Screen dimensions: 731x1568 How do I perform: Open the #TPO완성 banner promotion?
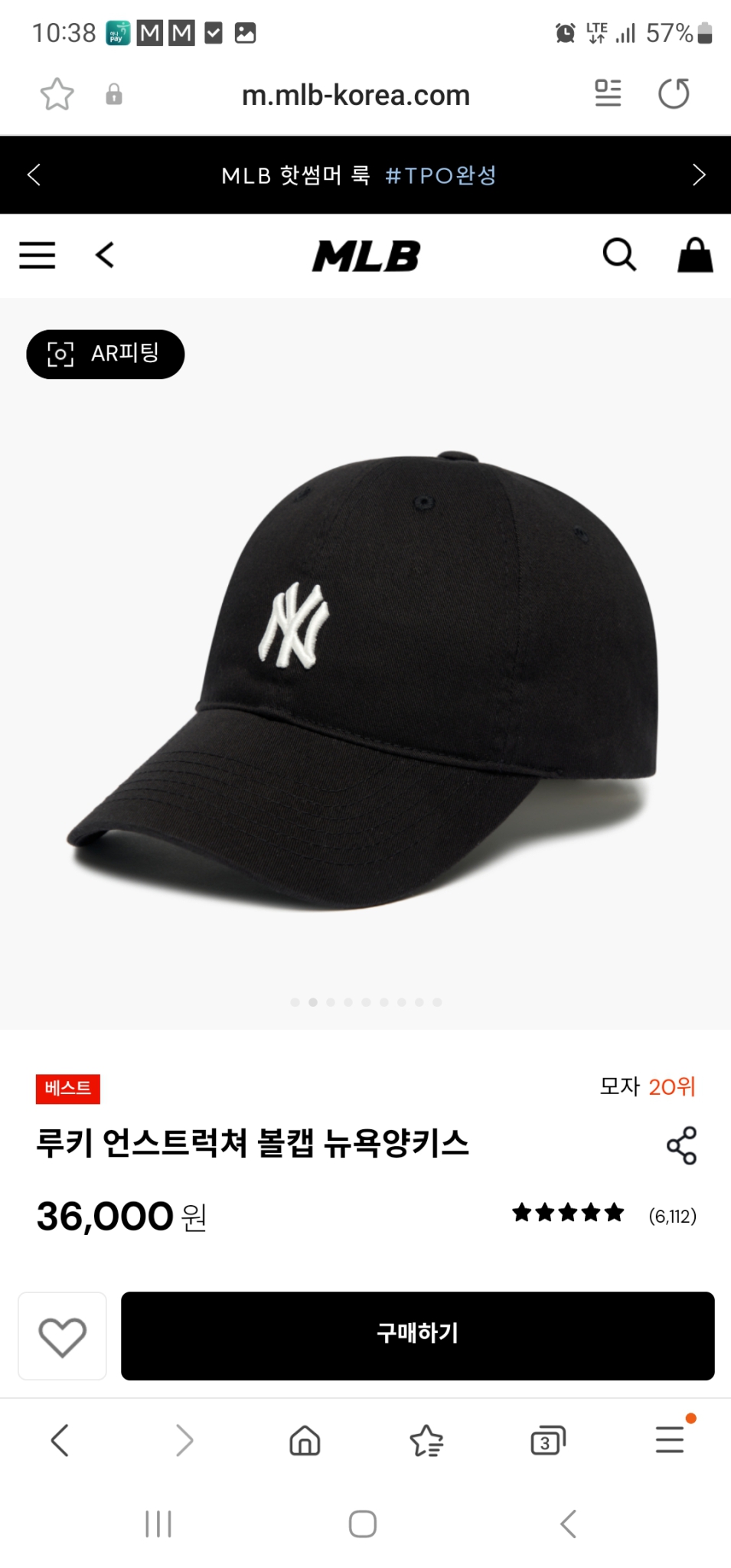tap(441, 175)
